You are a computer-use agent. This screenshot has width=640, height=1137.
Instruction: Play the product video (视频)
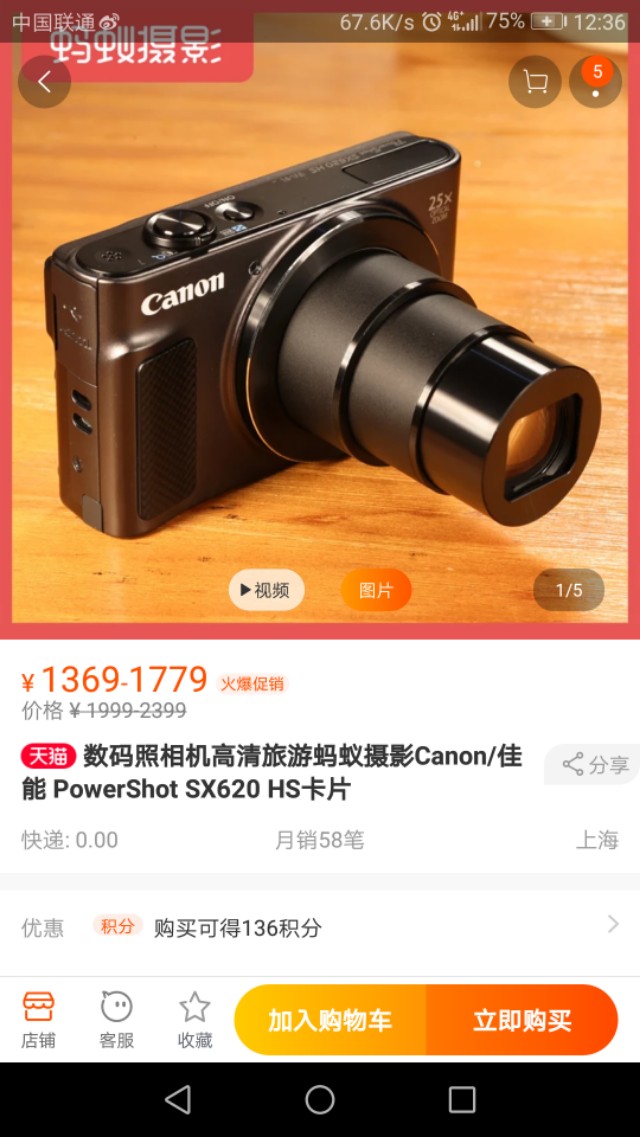pos(266,590)
